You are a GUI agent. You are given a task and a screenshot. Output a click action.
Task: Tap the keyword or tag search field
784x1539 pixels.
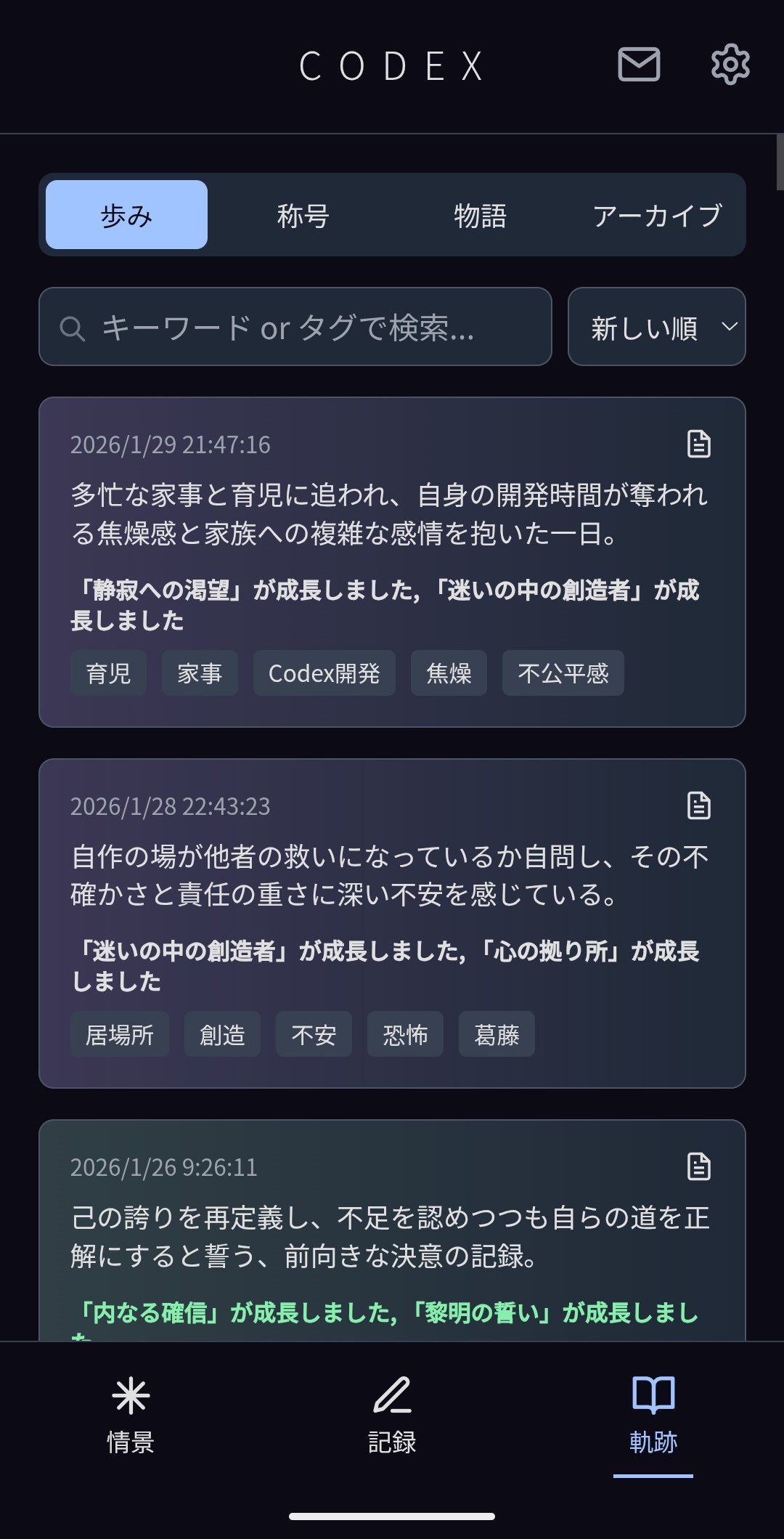pyautogui.click(x=295, y=327)
